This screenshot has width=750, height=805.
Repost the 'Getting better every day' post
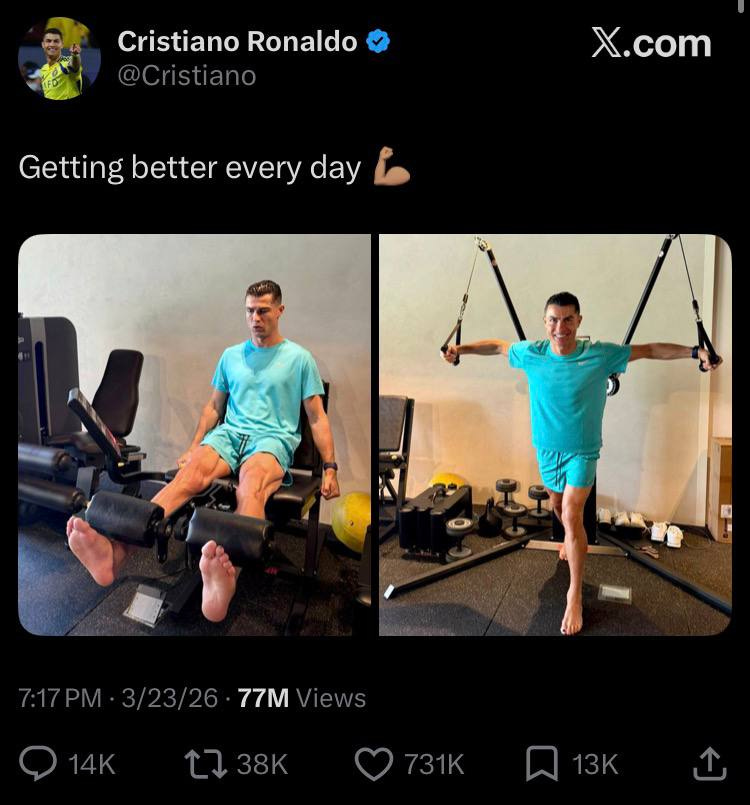click(204, 764)
